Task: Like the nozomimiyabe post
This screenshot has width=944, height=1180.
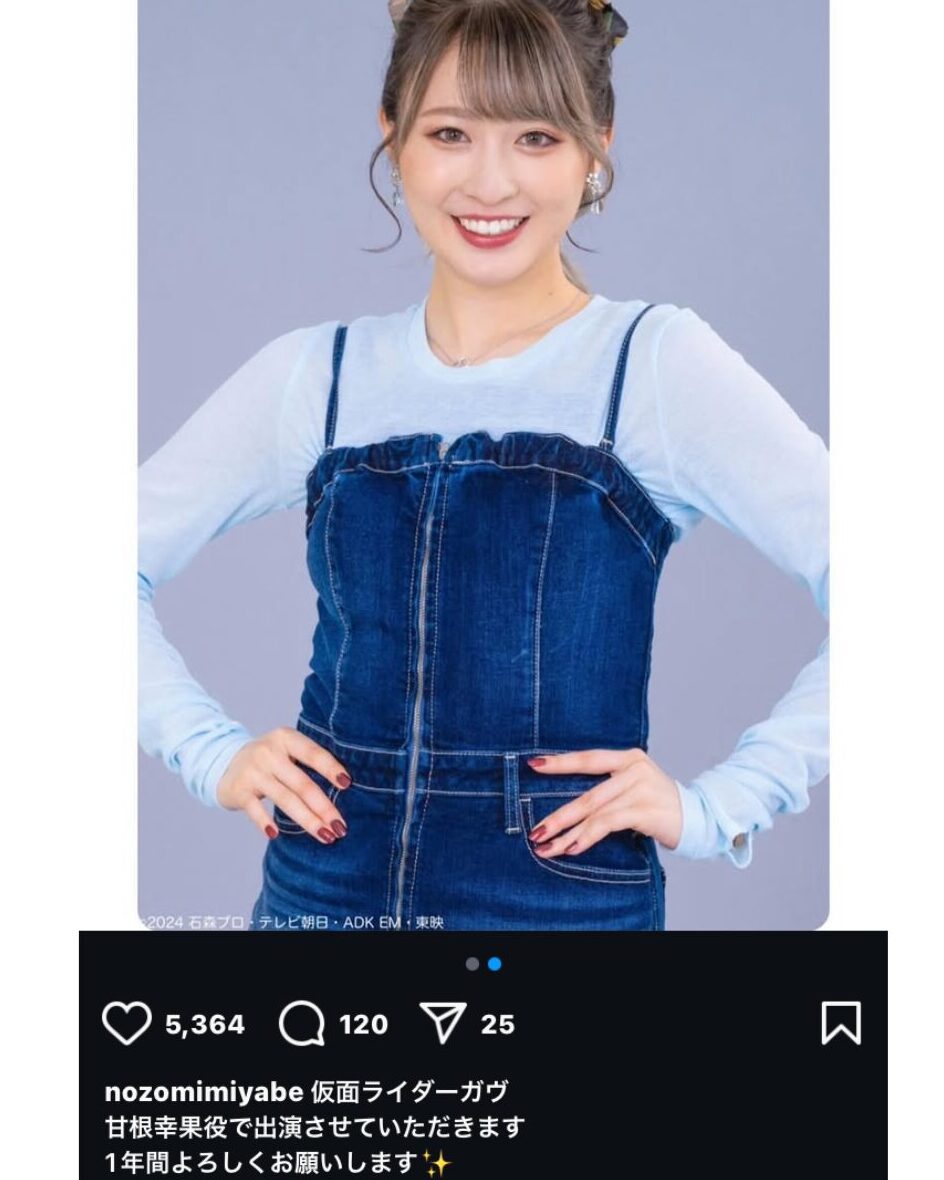Action: (x=127, y=1024)
